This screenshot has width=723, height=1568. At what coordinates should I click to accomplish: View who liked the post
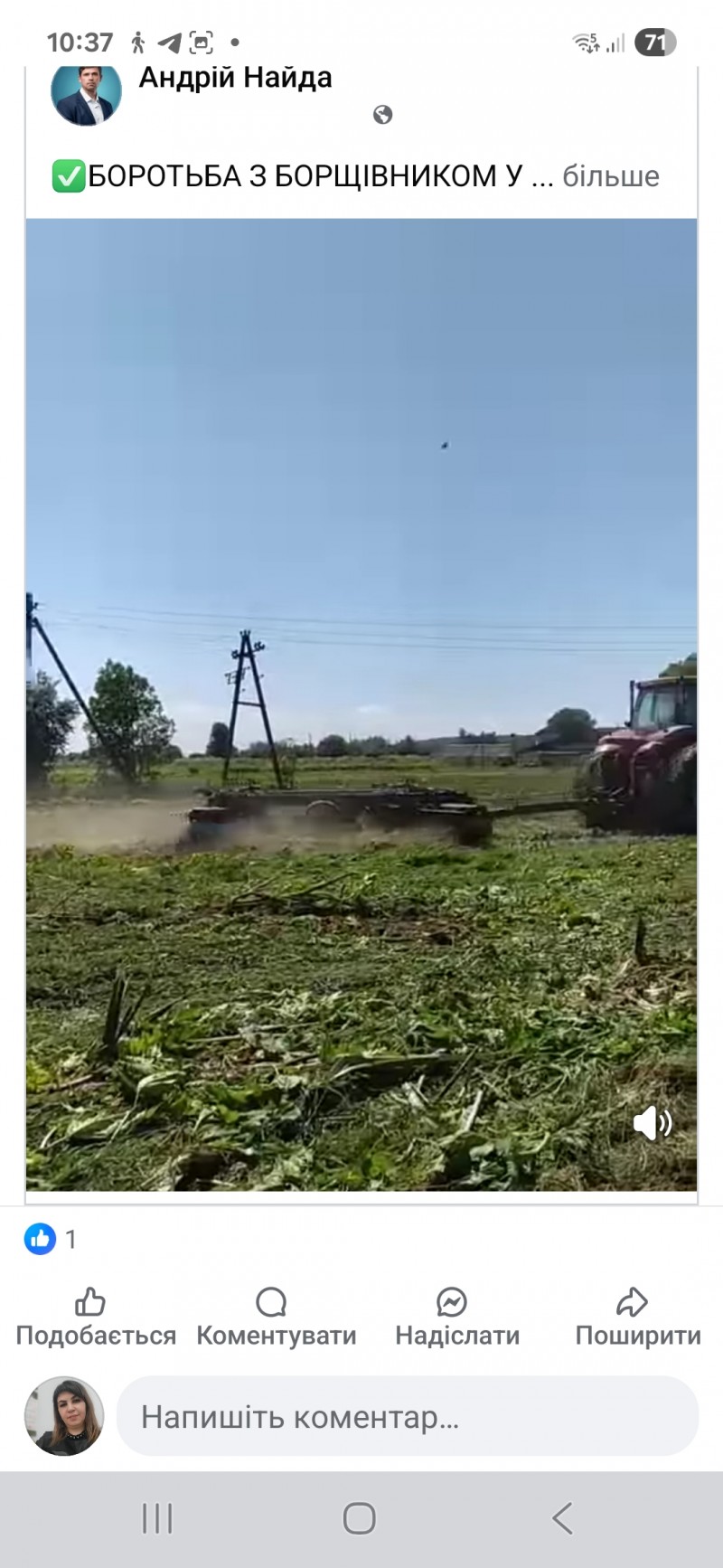tap(51, 1239)
